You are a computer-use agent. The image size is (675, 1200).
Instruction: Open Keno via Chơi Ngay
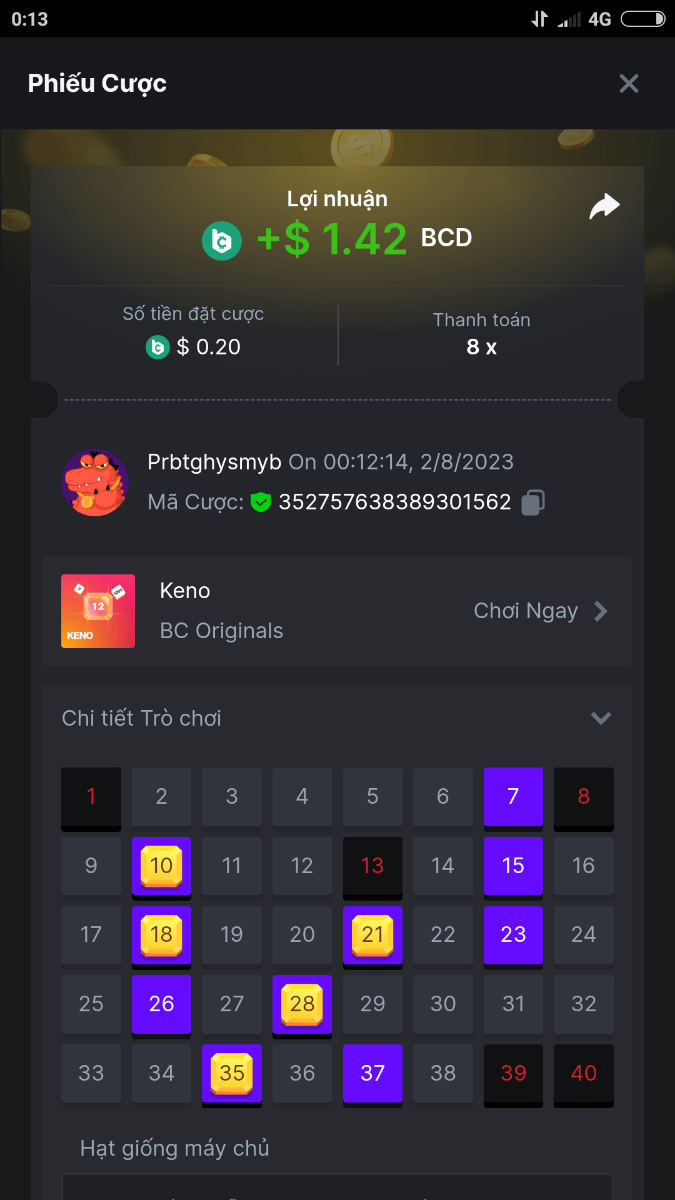tap(540, 611)
